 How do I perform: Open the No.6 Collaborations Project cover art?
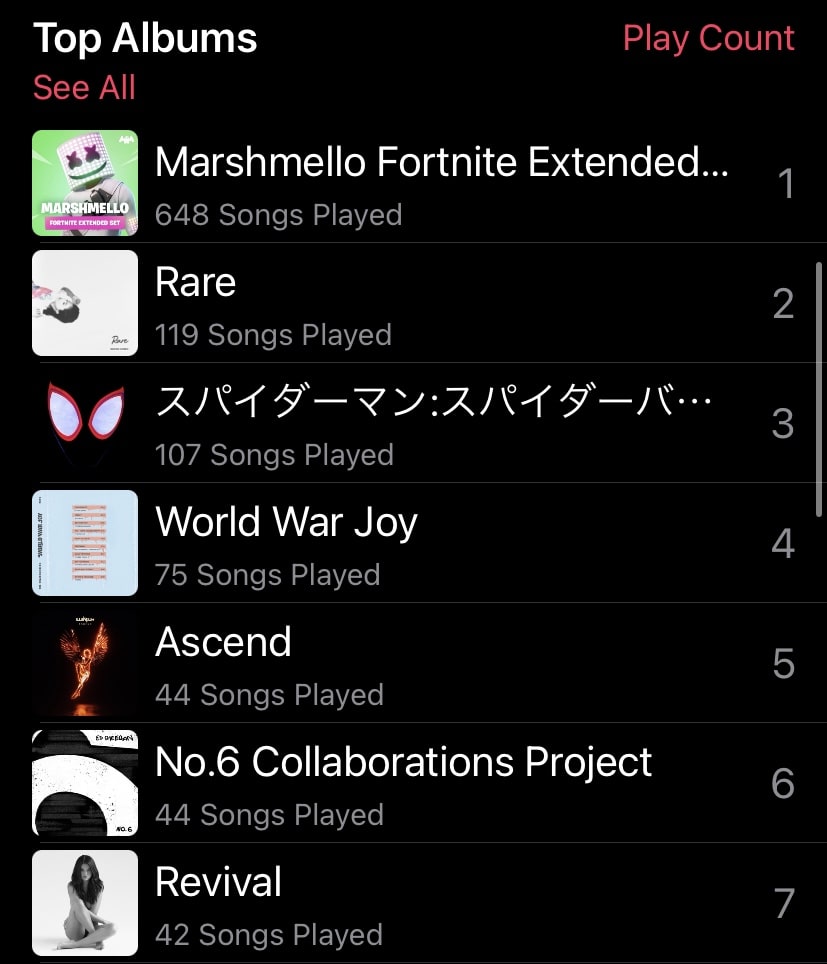click(x=84, y=783)
